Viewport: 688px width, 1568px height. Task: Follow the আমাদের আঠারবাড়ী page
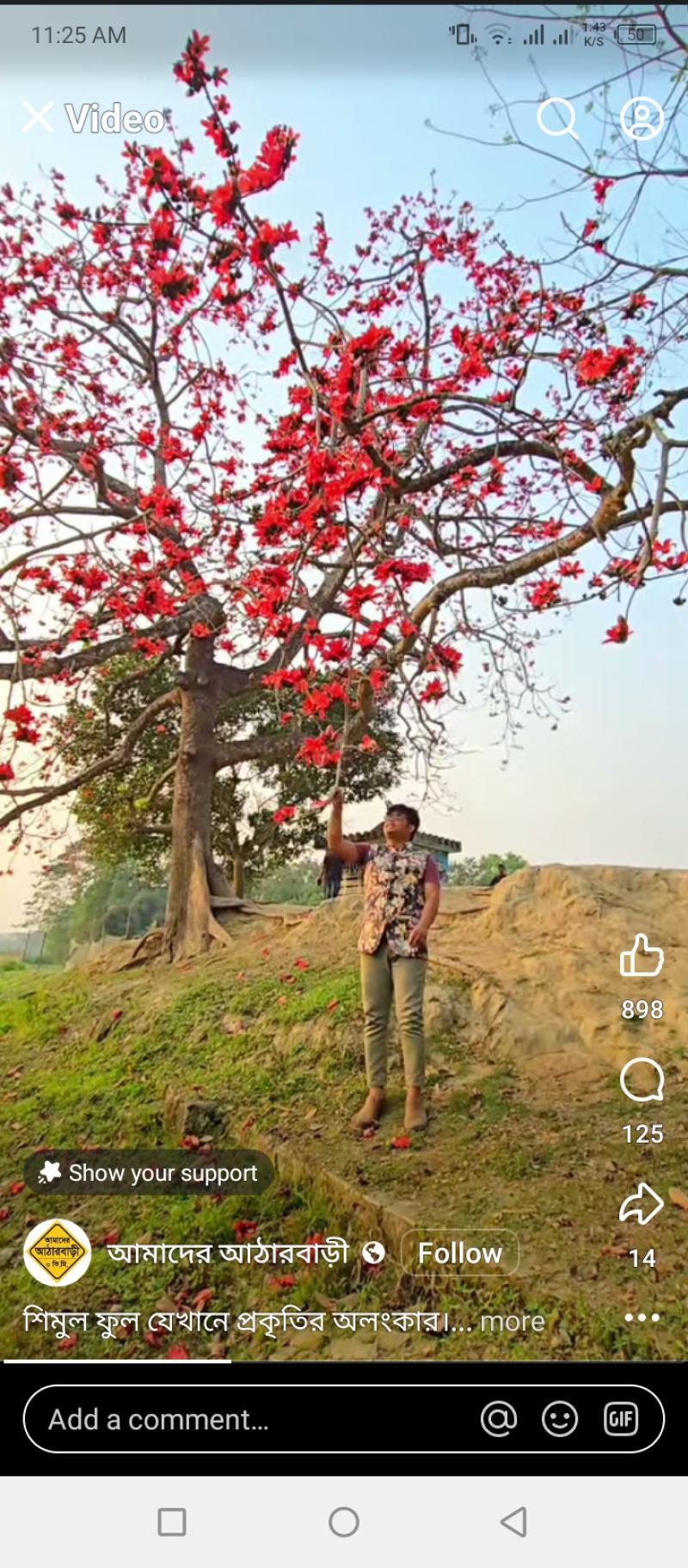459,1252
